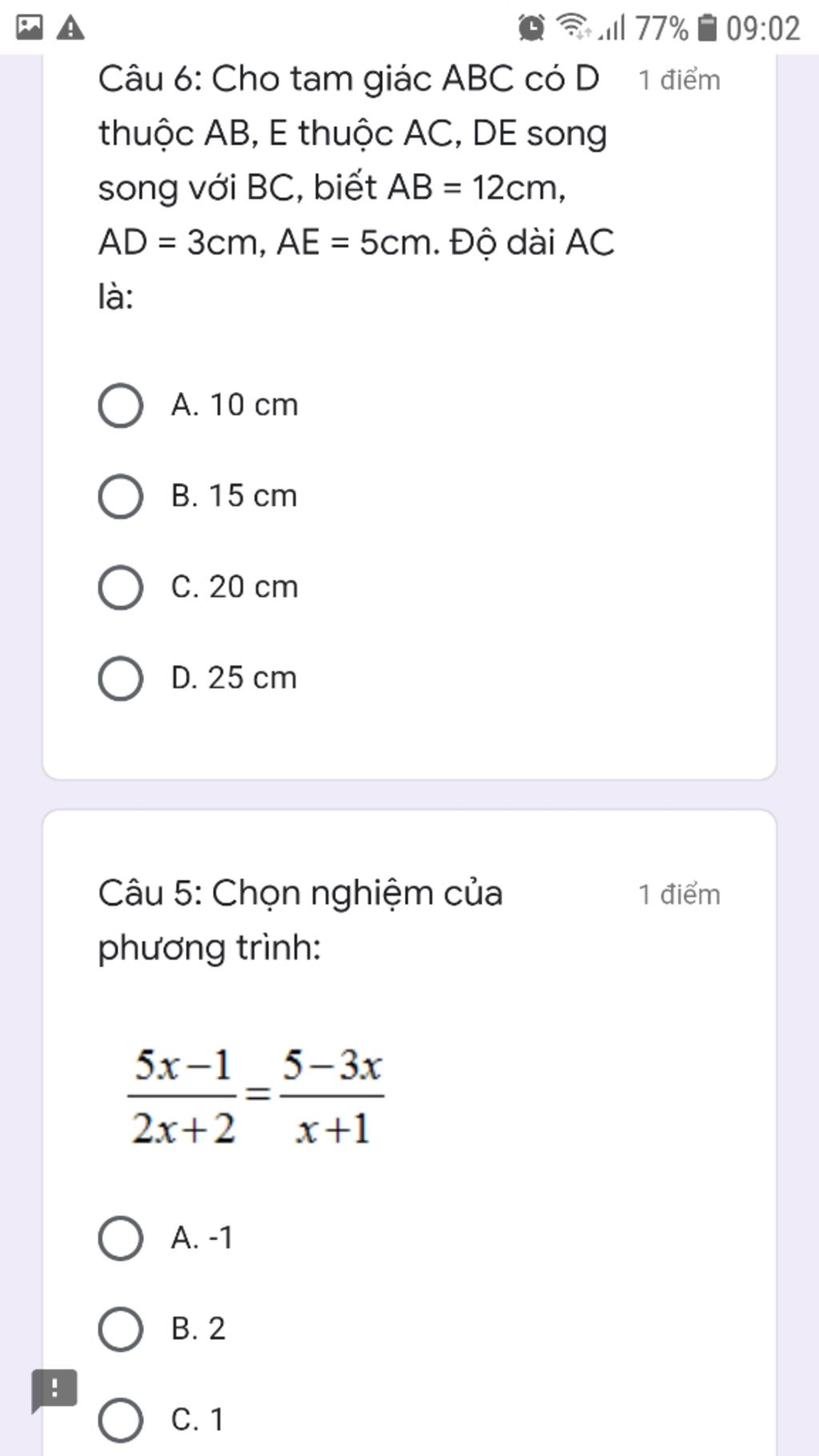Select answer A. 10 cm for Câu 6
This screenshot has width=819, height=1456.
(x=121, y=406)
